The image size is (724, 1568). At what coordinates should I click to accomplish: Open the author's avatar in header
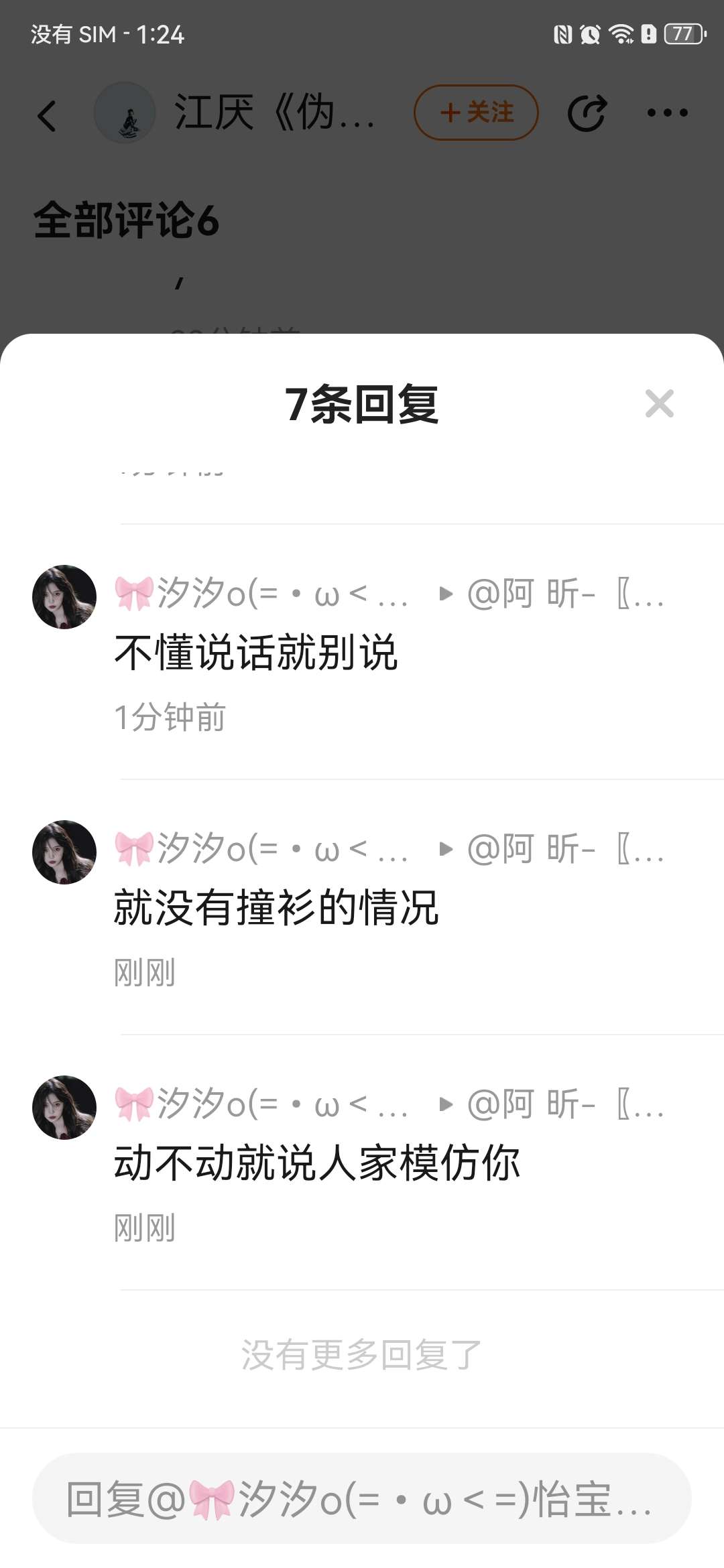coord(125,113)
